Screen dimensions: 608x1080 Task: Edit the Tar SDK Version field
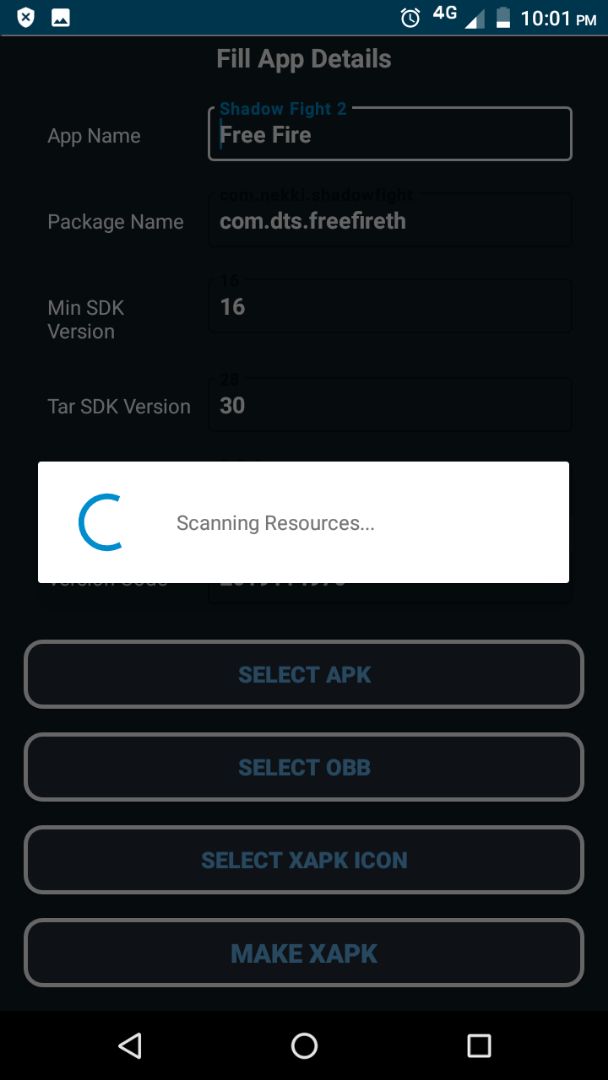click(x=390, y=405)
